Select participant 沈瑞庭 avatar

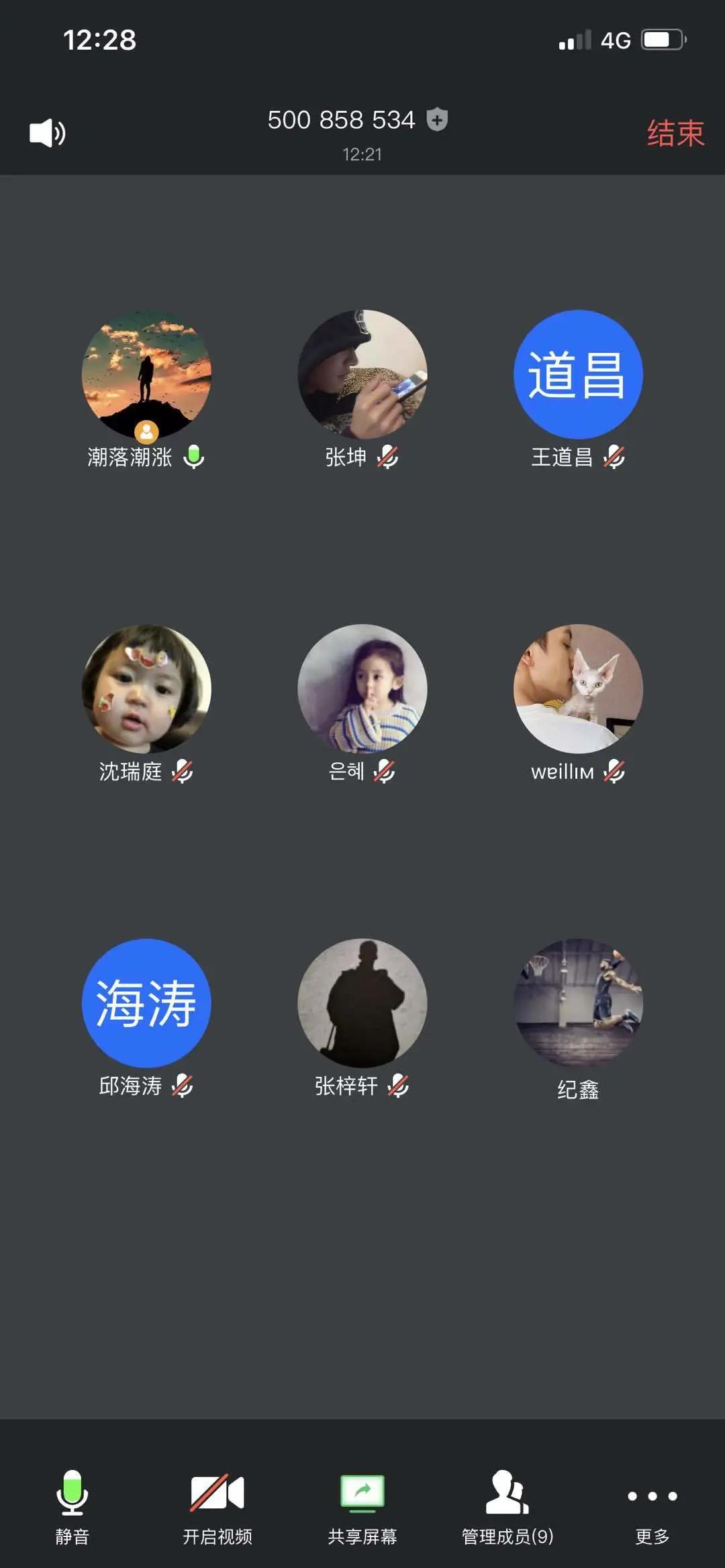pyautogui.click(x=146, y=688)
